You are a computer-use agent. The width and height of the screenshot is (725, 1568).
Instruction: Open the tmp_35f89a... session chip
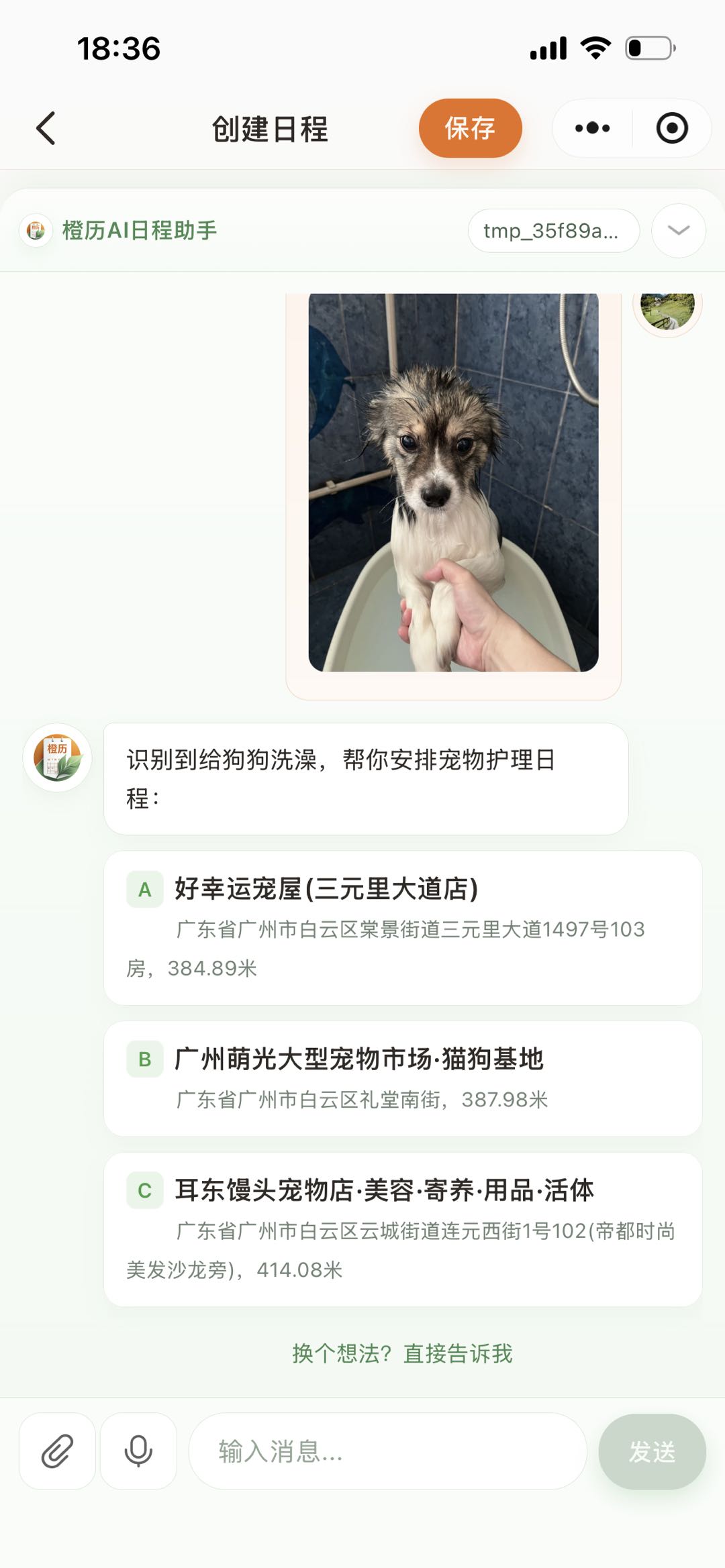552,231
